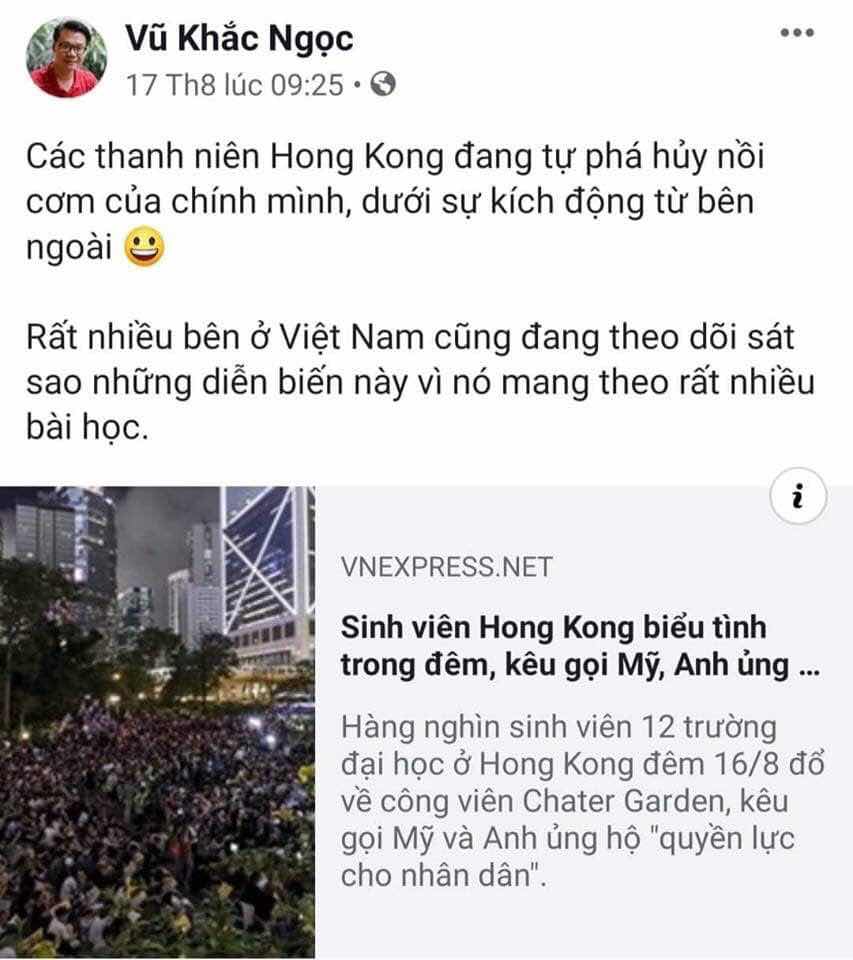Open the post's three-dot options menu
The image size is (853, 960).
(796, 33)
